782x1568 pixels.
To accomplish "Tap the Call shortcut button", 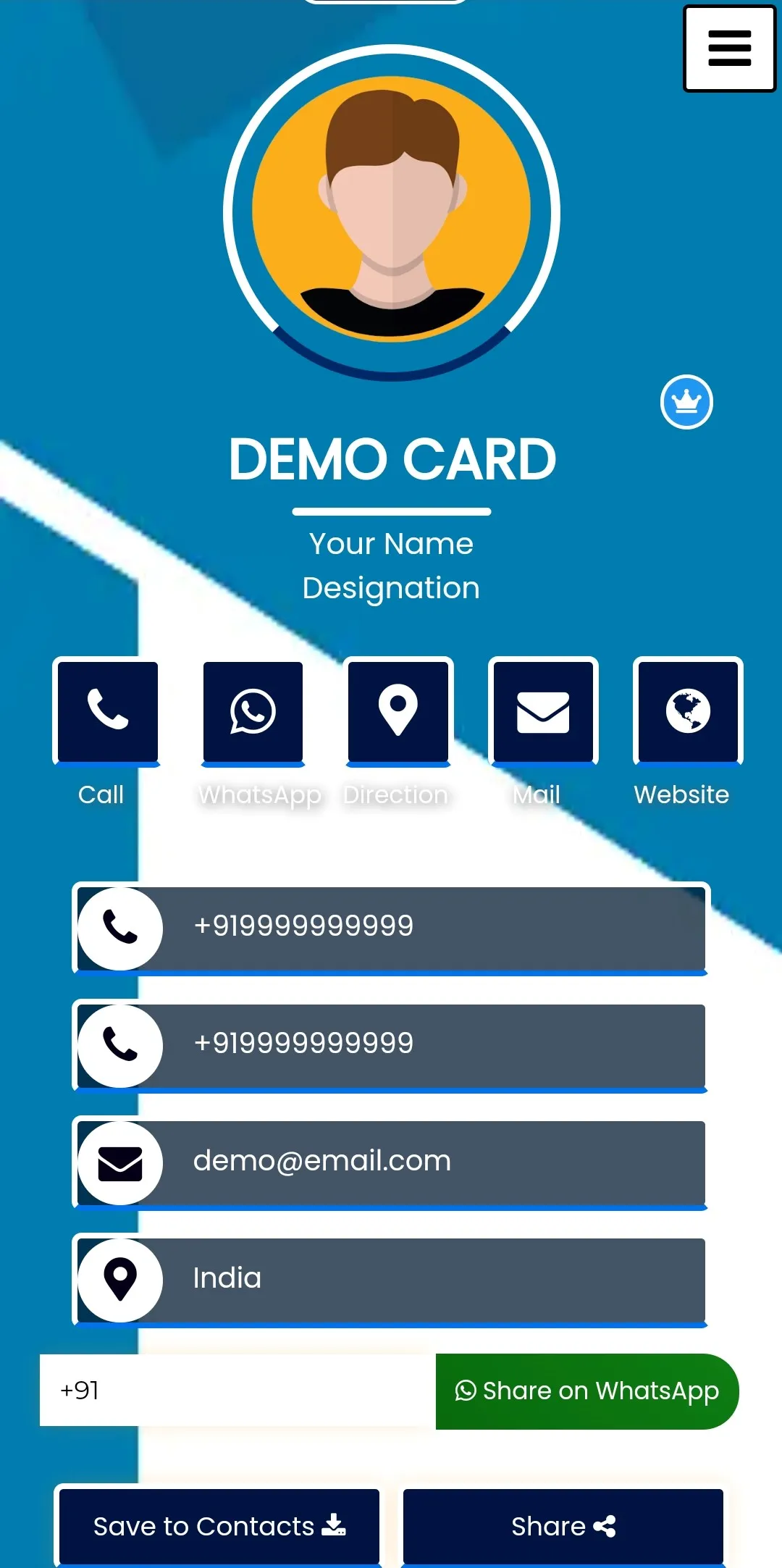I will click(x=108, y=711).
